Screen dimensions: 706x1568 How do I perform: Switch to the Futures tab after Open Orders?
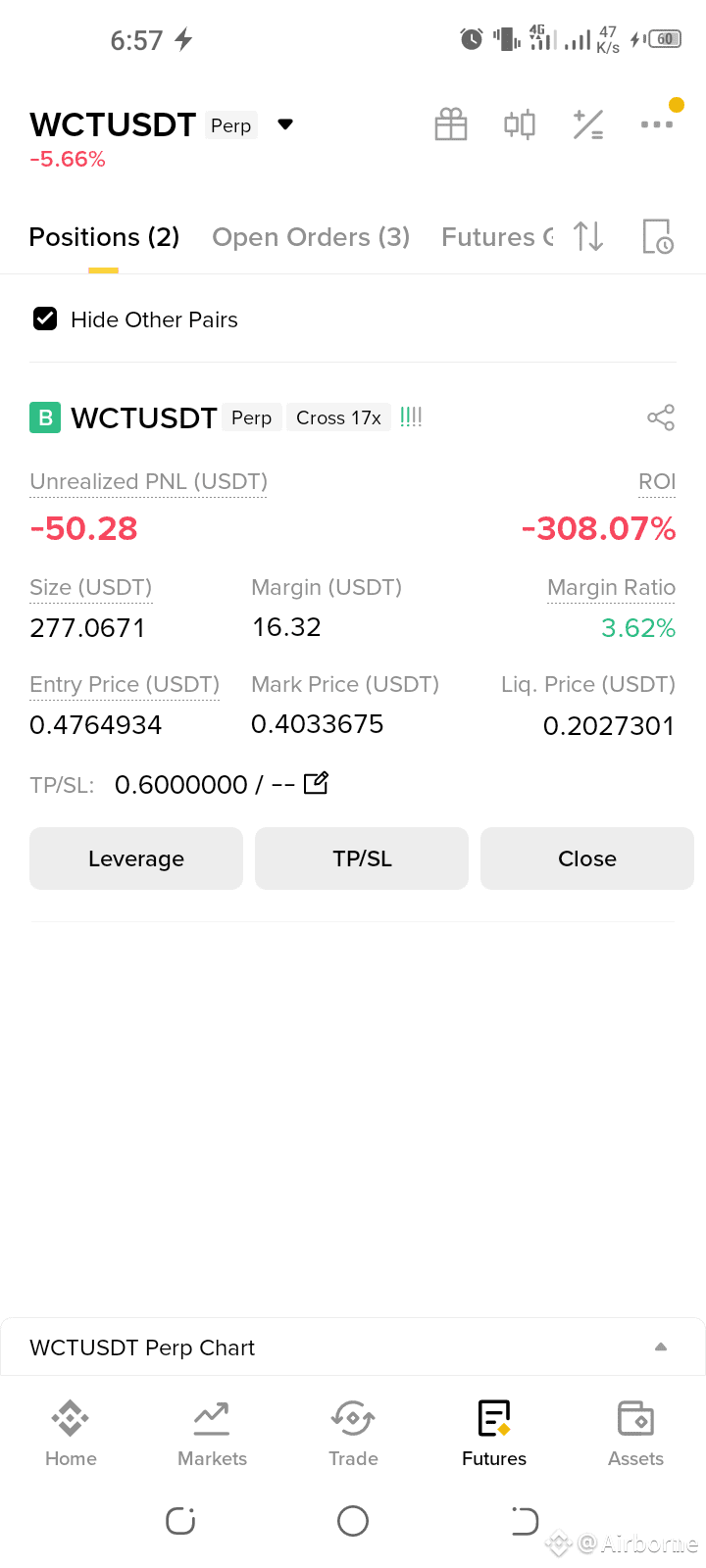(497, 237)
